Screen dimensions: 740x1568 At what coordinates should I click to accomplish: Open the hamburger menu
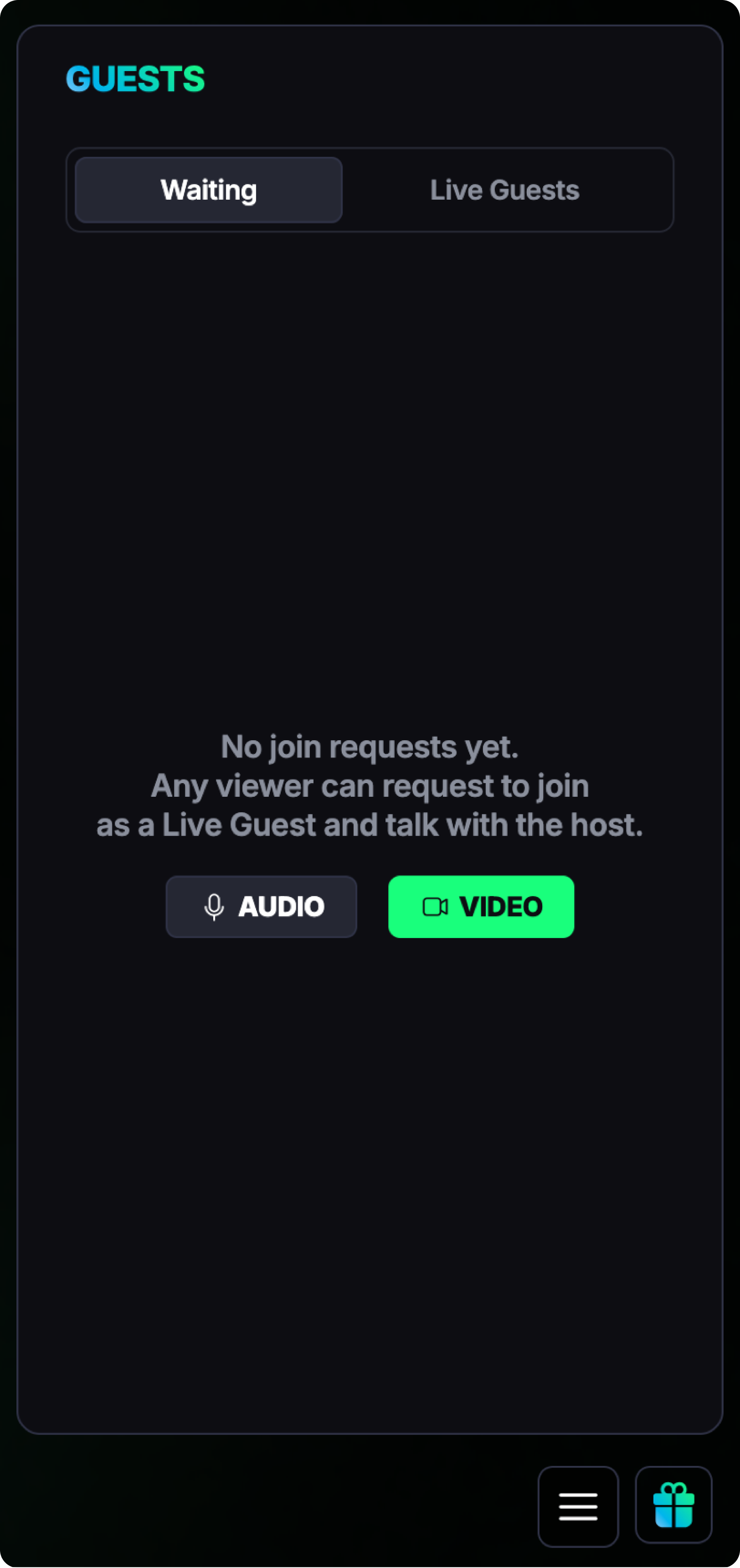[577, 1506]
